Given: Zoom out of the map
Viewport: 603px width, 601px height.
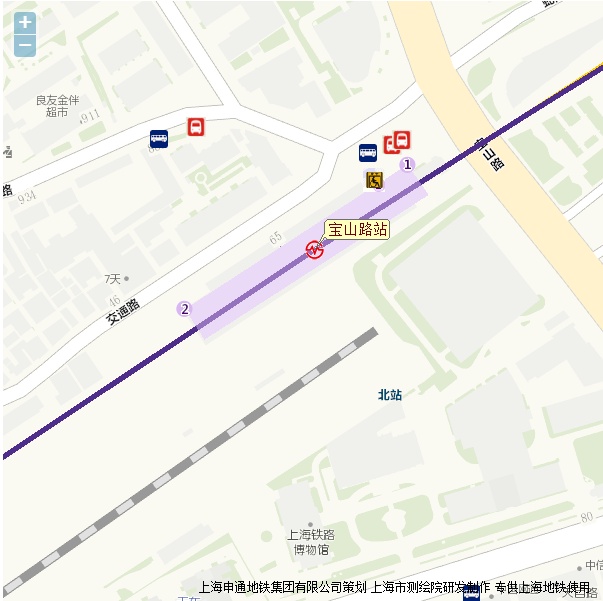Looking at the screenshot, I should click(25, 46).
